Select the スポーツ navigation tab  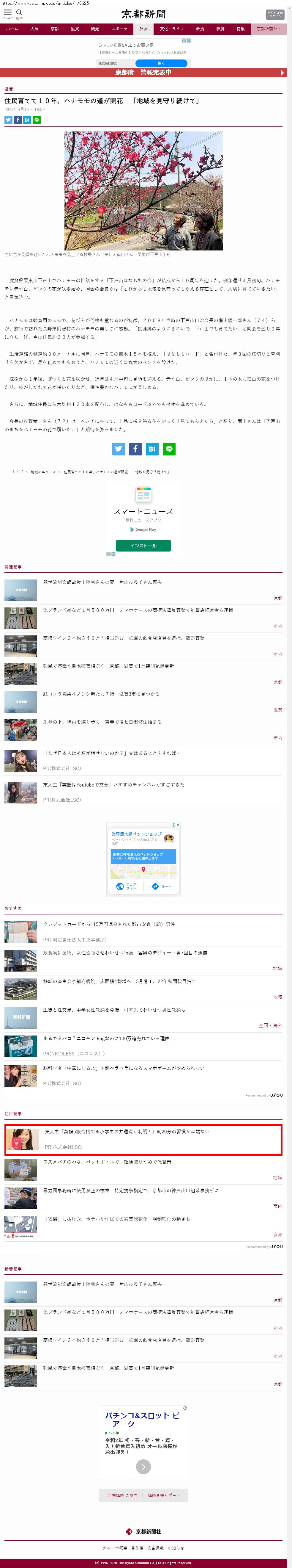click(x=119, y=29)
